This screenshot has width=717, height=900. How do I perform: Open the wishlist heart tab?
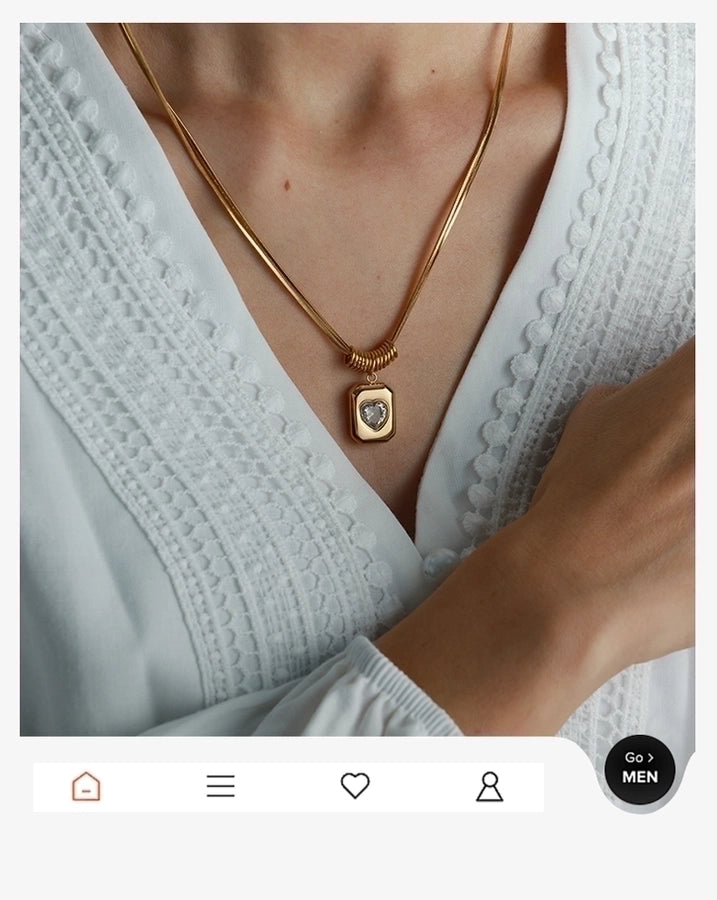(x=355, y=786)
